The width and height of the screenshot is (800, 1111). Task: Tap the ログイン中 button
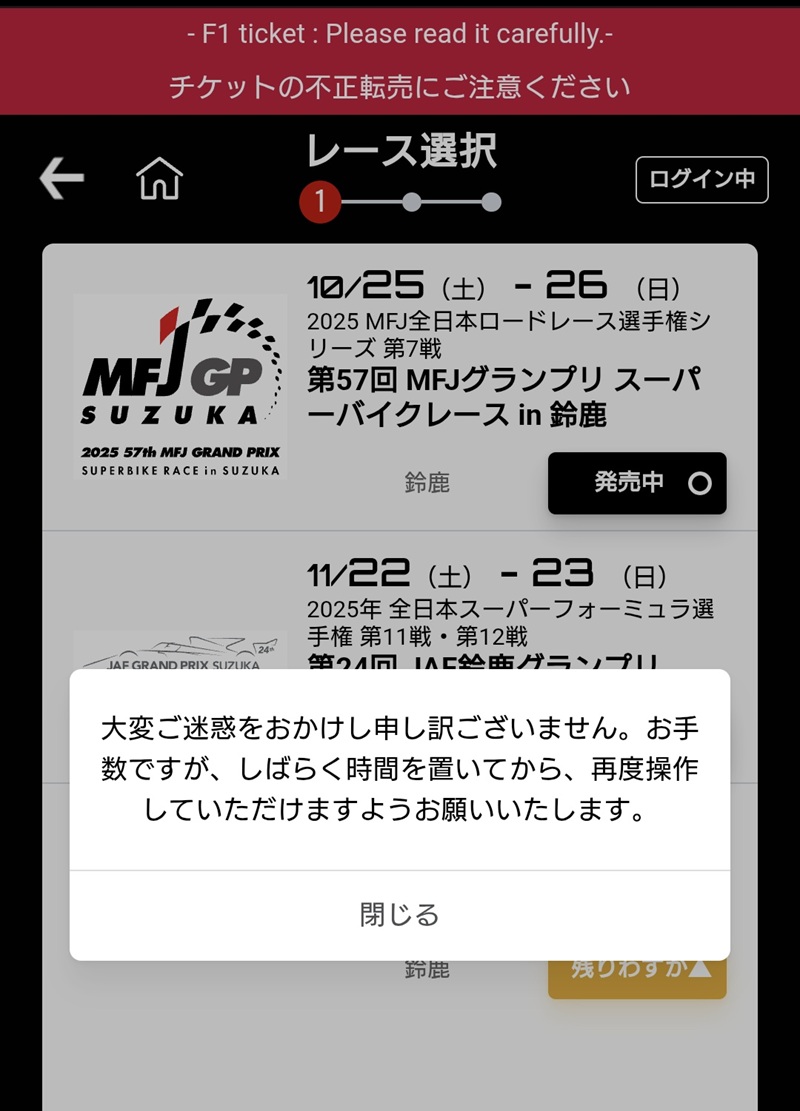tap(701, 180)
